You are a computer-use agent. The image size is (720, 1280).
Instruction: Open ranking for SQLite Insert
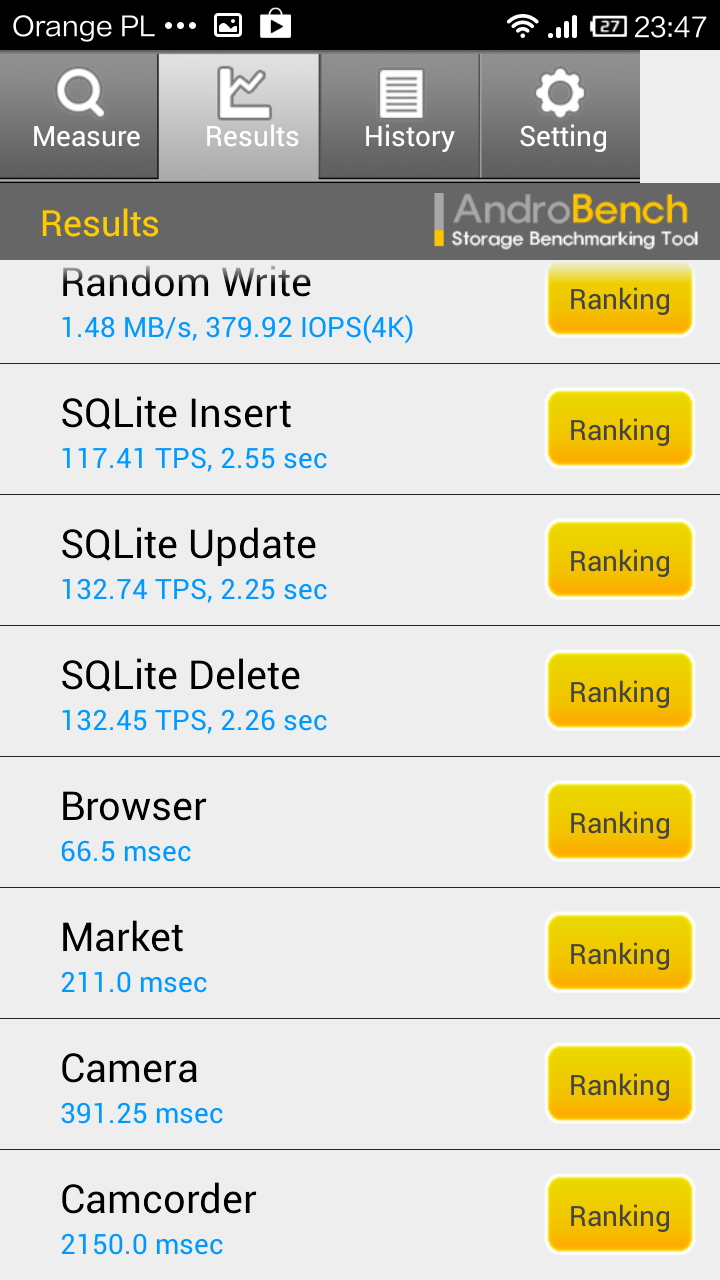pos(619,430)
